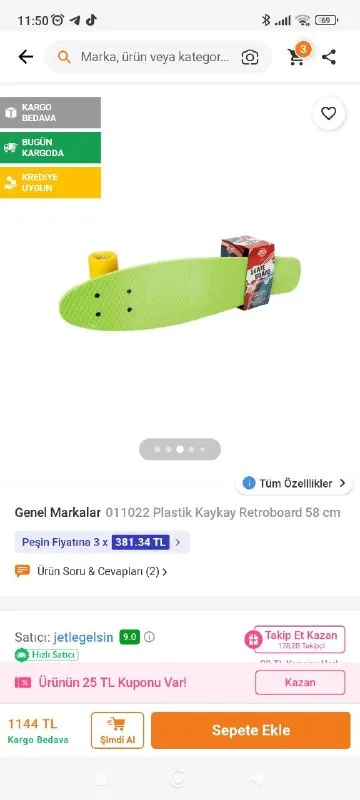Open Tüm Özellikler
Screen dimensions: 360x800
(x=294, y=483)
